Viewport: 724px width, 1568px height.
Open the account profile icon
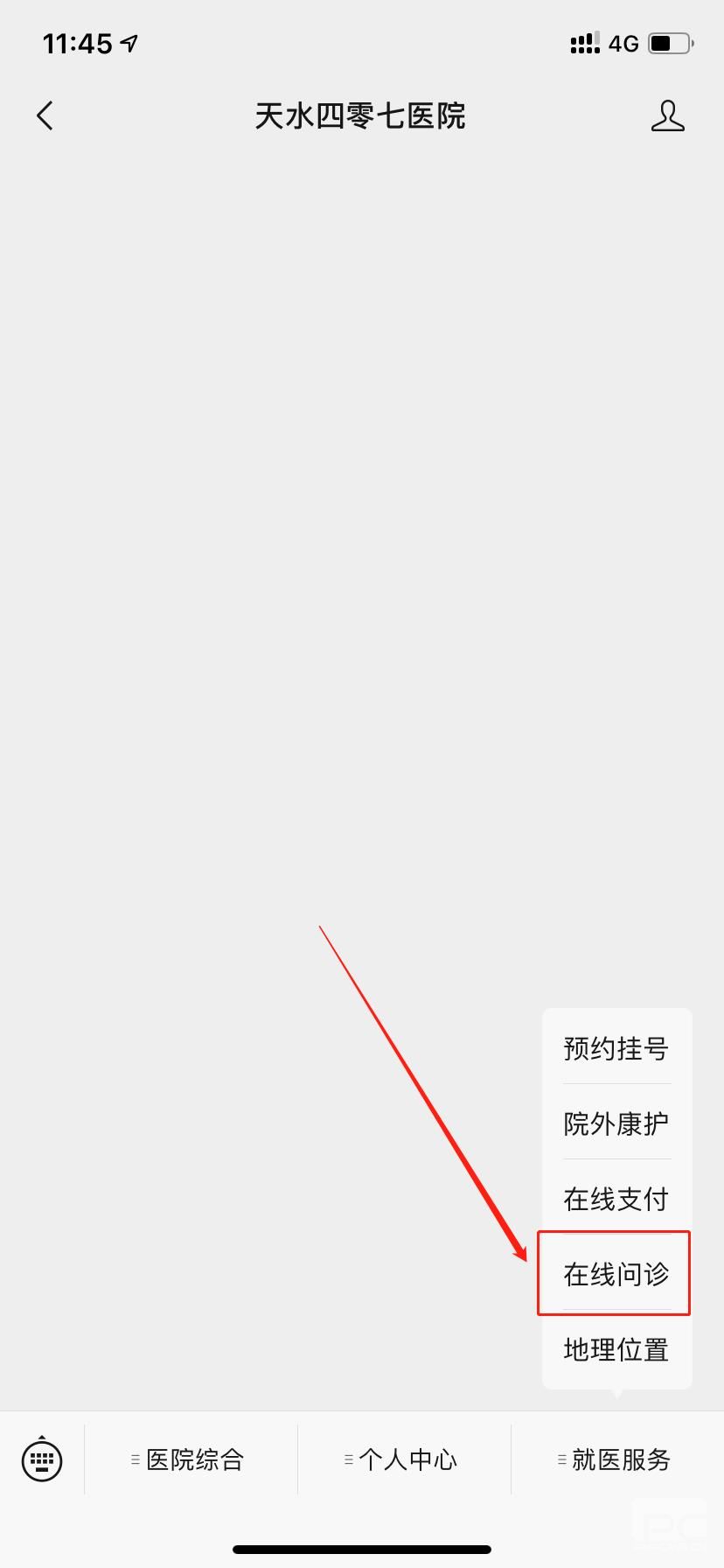click(x=667, y=115)
